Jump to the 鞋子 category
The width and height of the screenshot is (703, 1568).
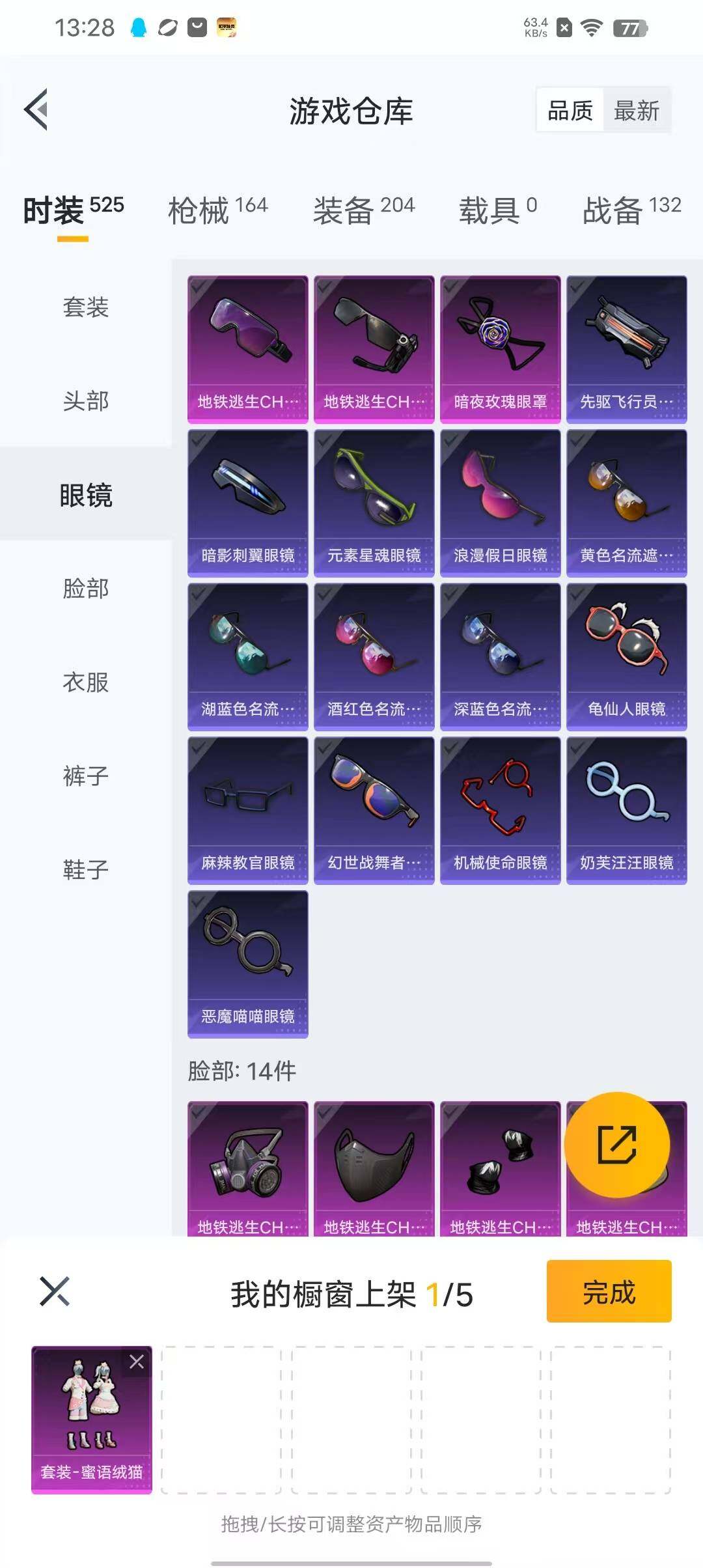(x=85, y=869)
